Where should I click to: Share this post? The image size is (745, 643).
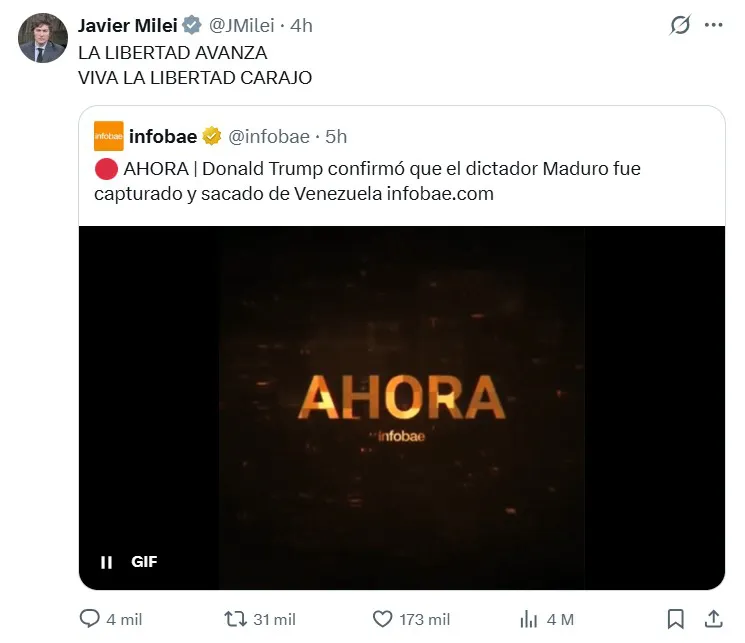[x=714, y=619]
